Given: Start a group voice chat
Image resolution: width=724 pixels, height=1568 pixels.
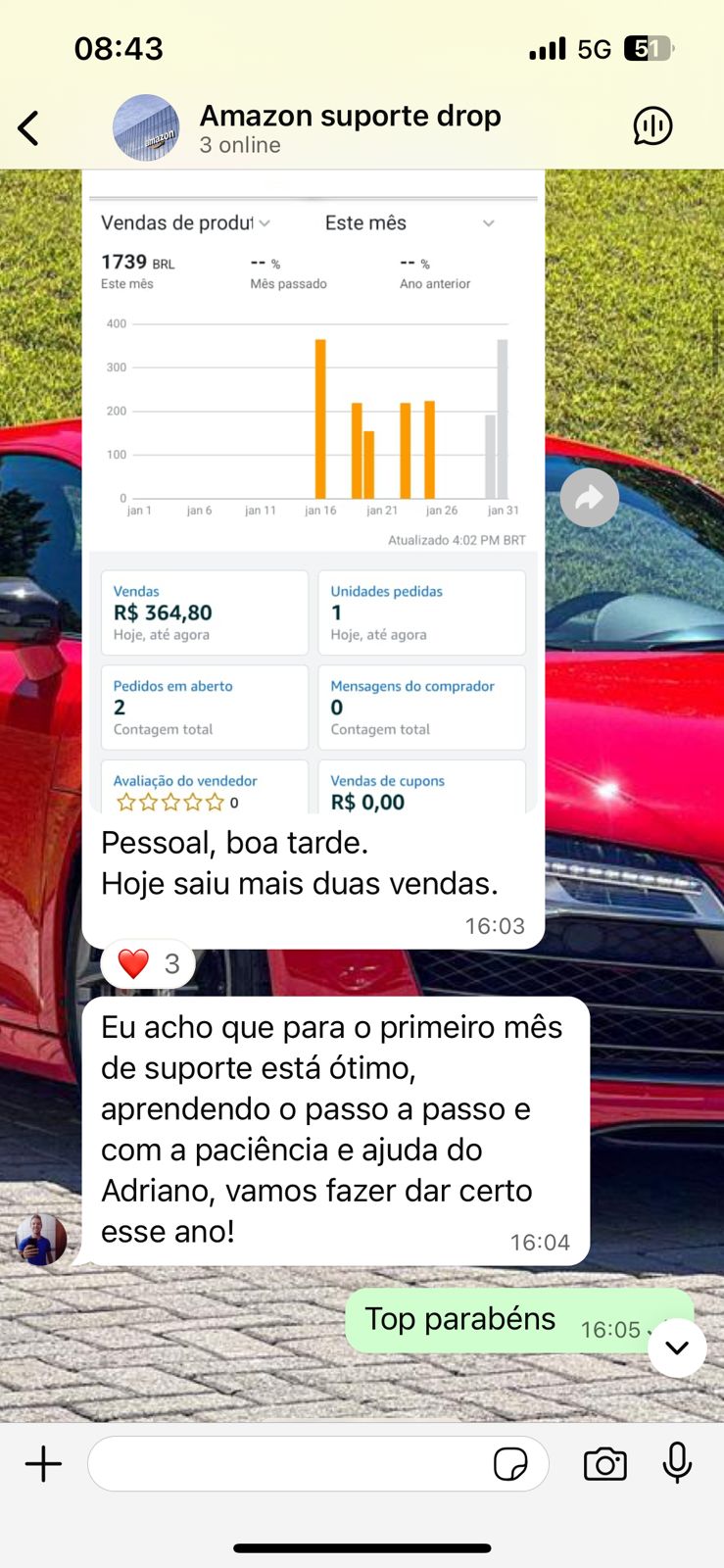Looking at the screenshot, I should tap(652, 126).
